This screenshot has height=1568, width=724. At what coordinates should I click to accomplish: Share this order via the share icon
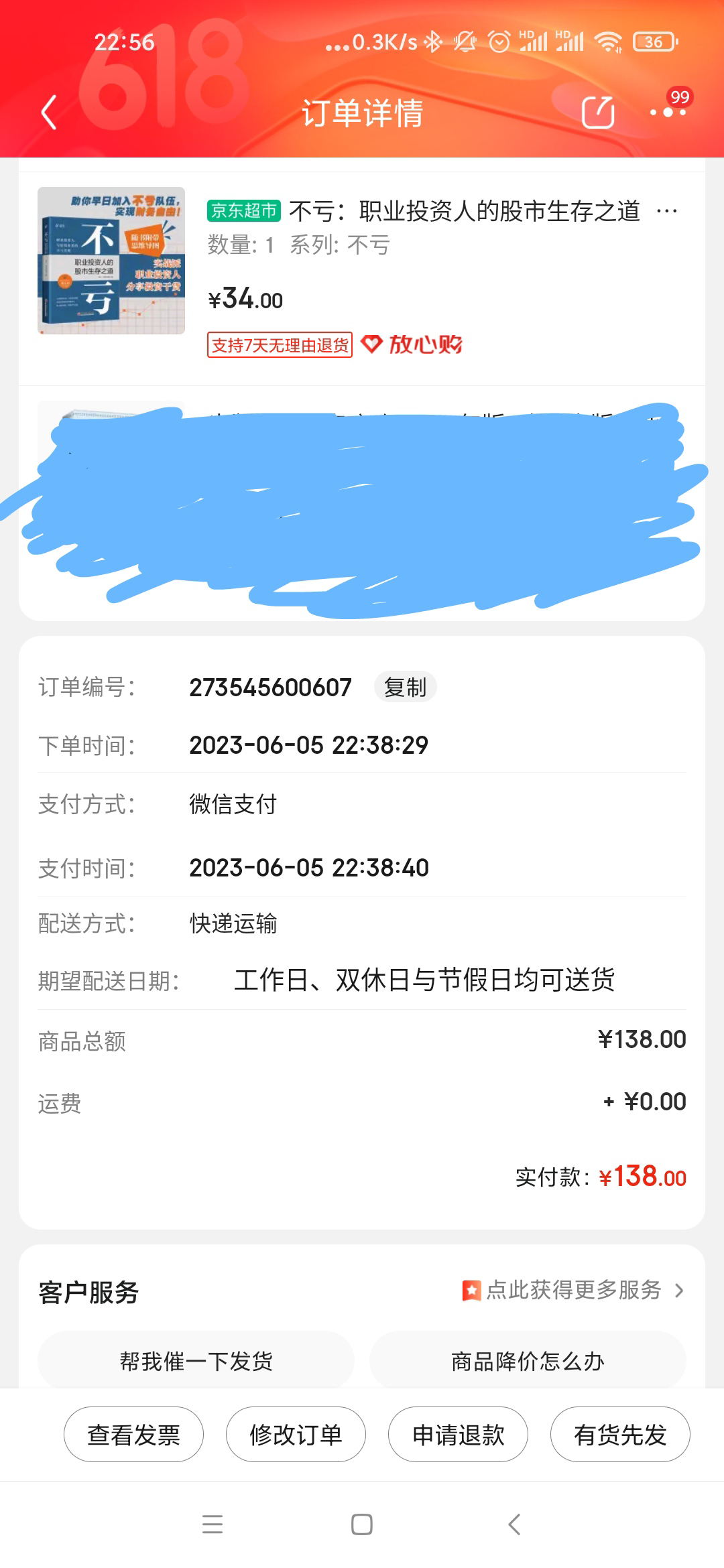597,112
